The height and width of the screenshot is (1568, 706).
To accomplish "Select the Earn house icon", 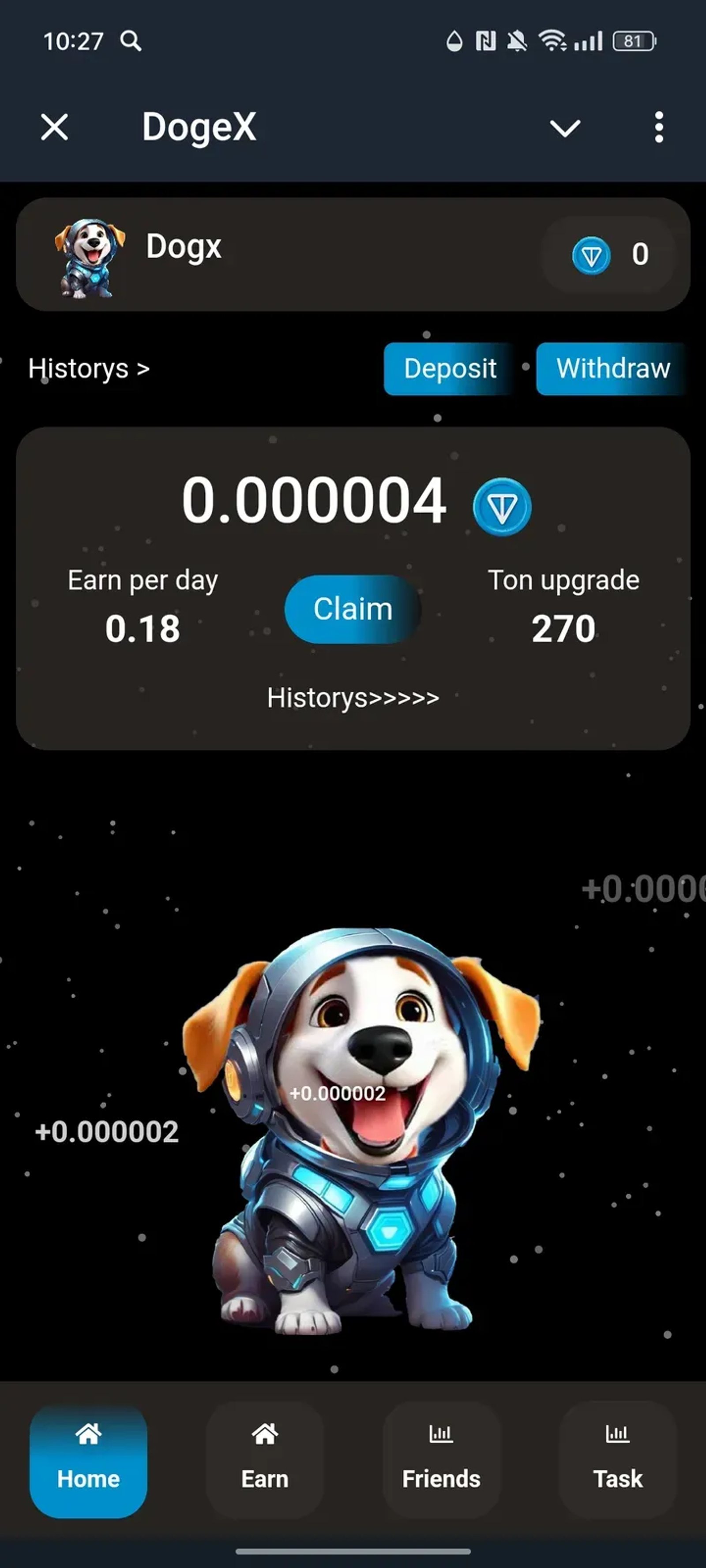I will coord(264,1434).
